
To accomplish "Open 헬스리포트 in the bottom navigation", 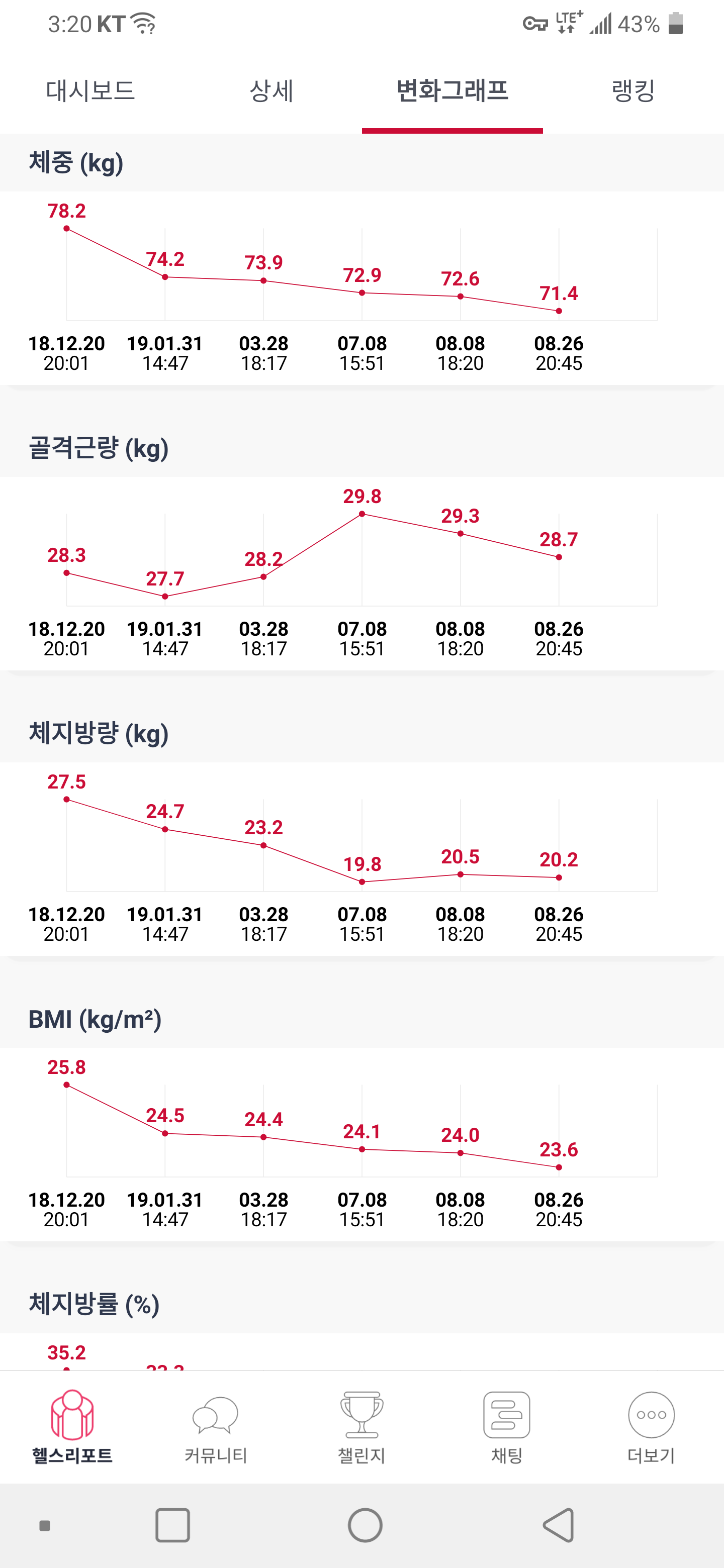I will point(72,1427).
